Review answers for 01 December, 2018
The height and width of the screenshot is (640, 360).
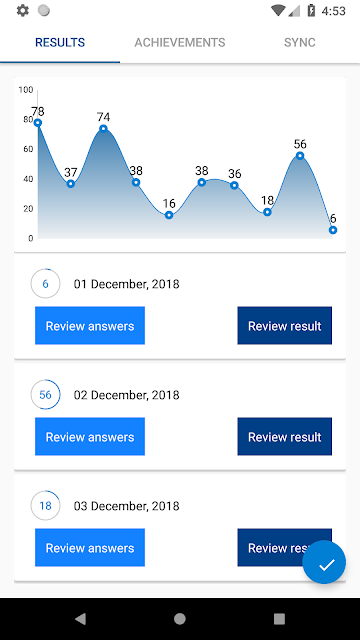pos(90,326)
